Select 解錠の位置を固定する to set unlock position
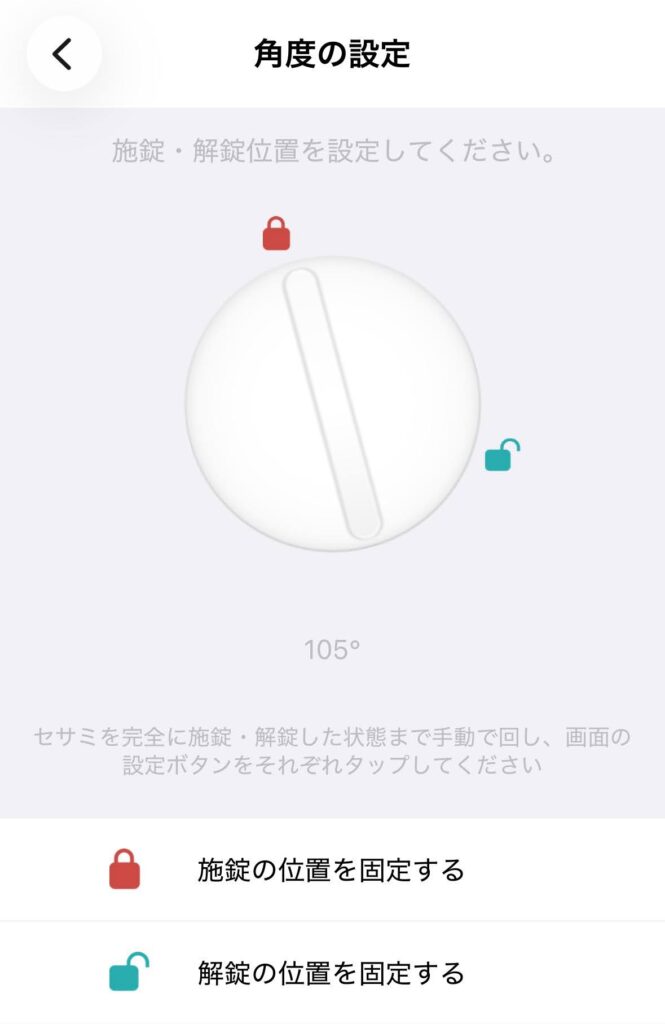 [x=331, y=972]
